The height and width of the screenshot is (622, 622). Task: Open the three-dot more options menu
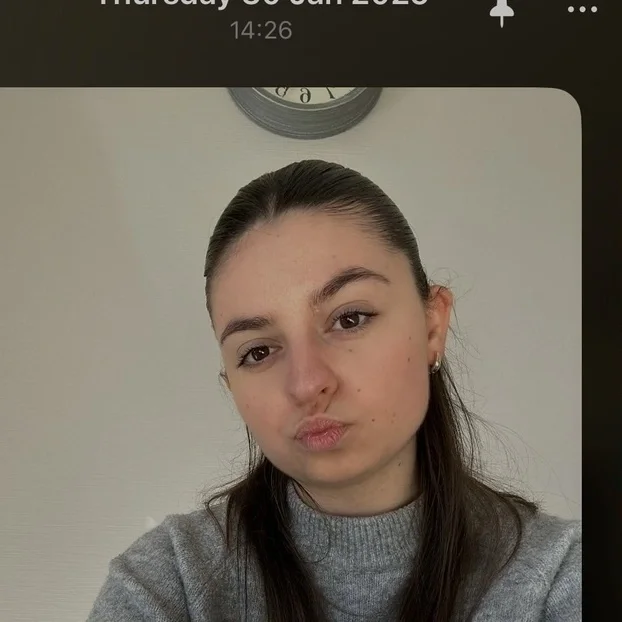[x=582, y=9]
